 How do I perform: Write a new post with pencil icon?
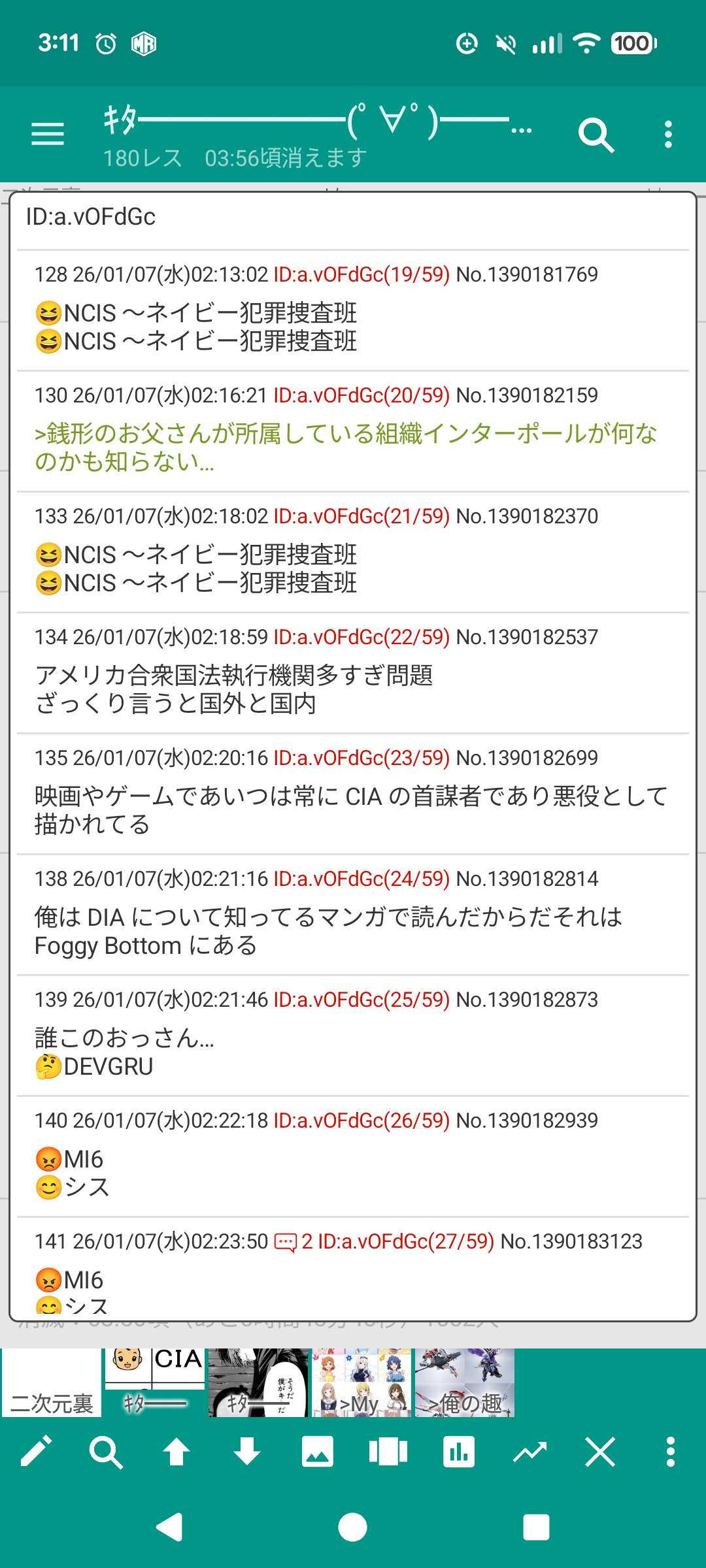(x=36, y=1453)
